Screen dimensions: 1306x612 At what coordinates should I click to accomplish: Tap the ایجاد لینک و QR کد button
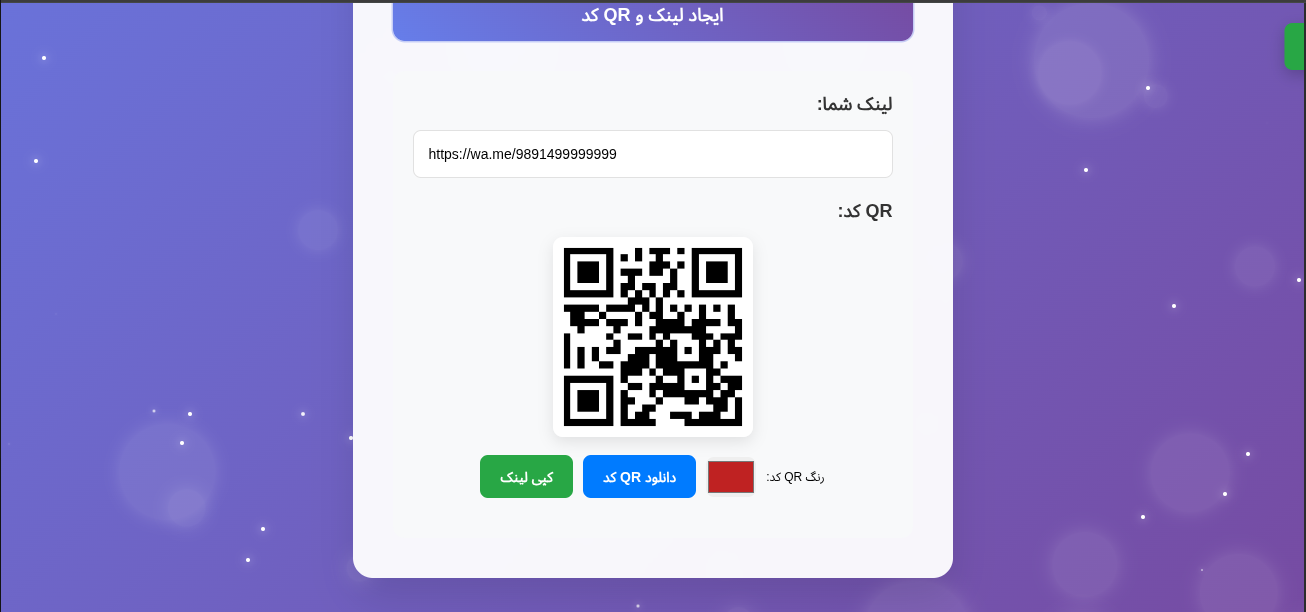(x=652, y=18)
